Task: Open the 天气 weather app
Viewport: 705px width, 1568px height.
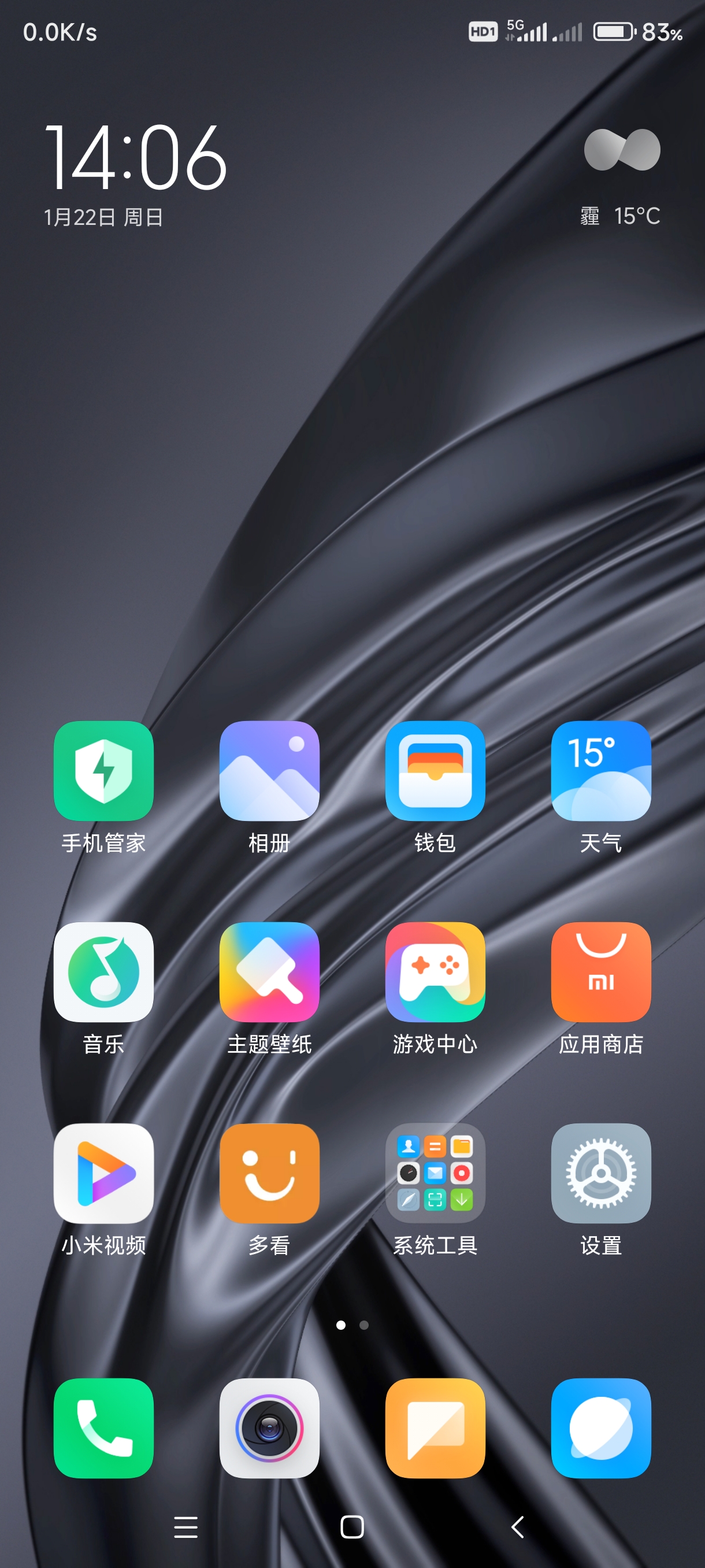Action: coord(601,771)
